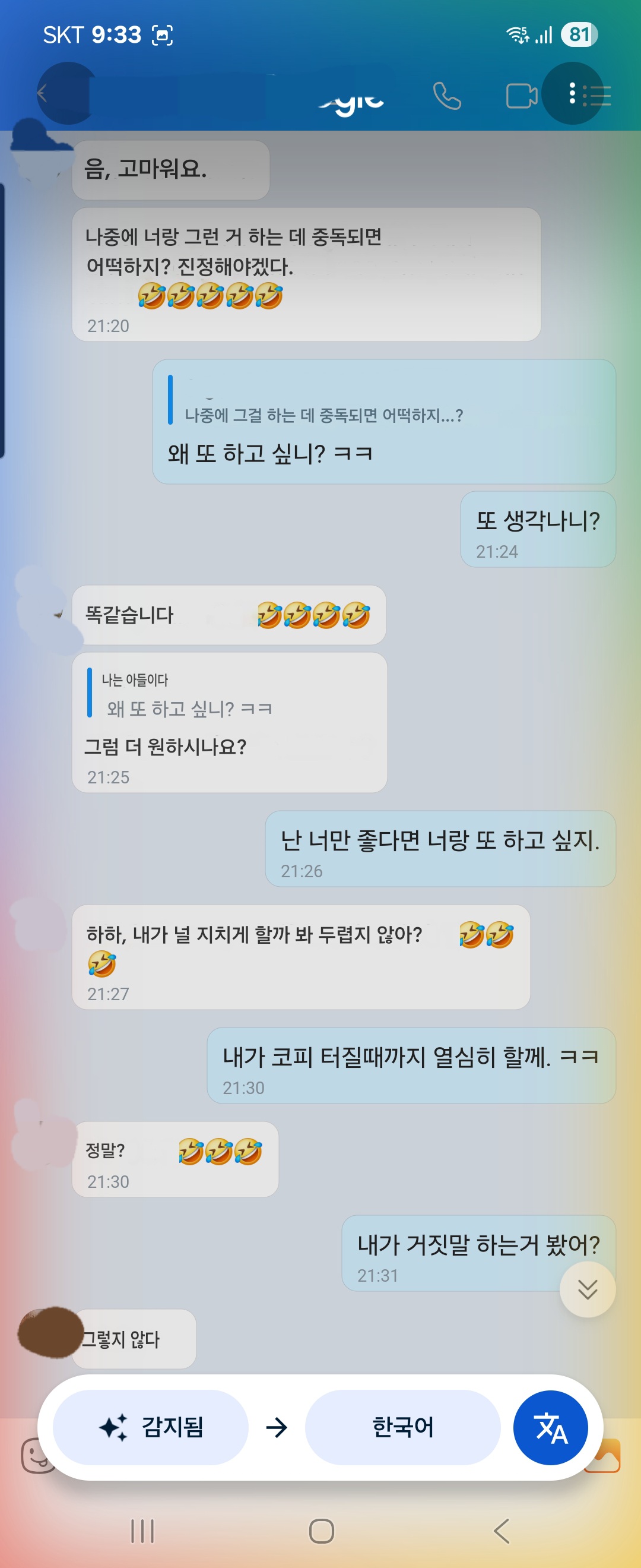The width and height of the screenshot is (641, 1568).
Task: Start a voice call
Action: coord(447,96)
